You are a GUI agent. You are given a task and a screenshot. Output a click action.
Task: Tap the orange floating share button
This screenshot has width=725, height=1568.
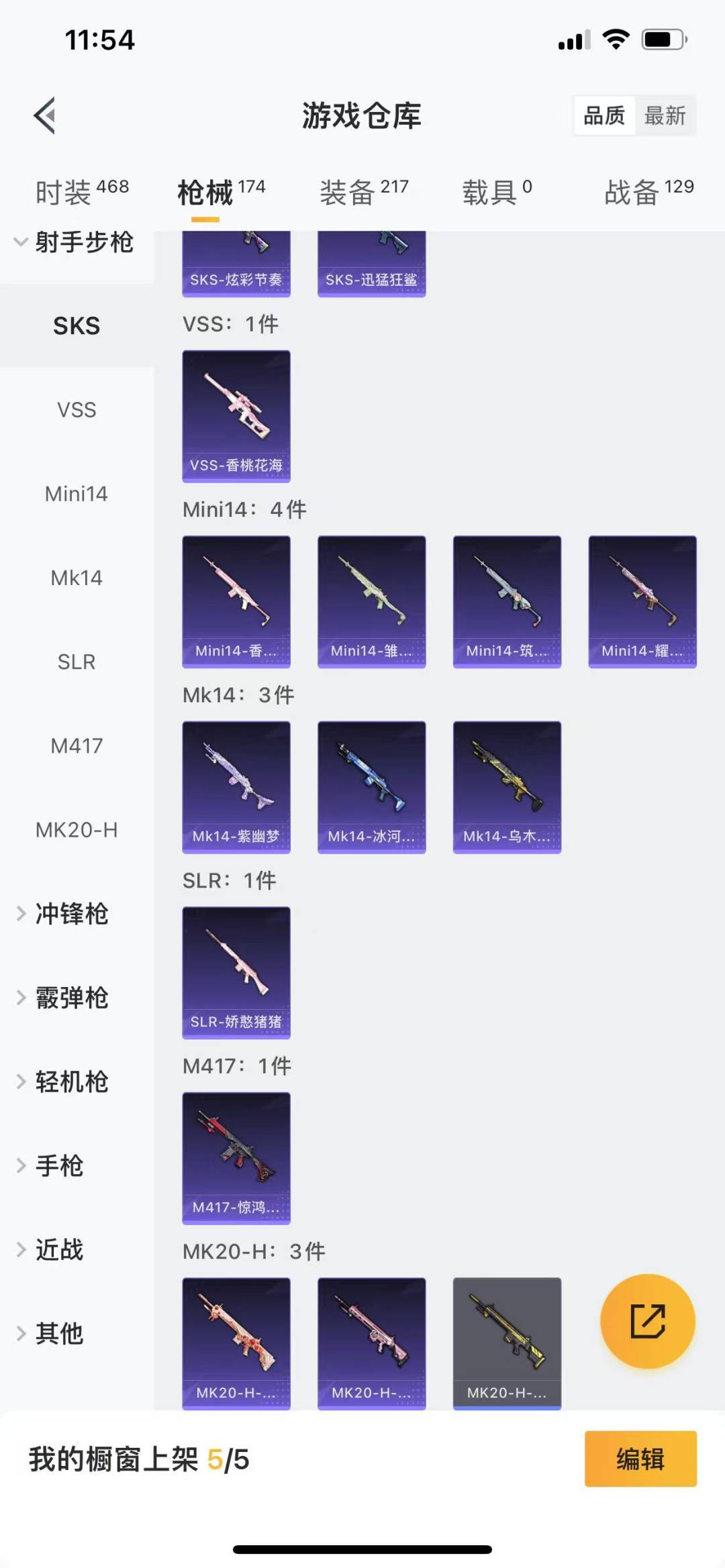click(647, 1321)
